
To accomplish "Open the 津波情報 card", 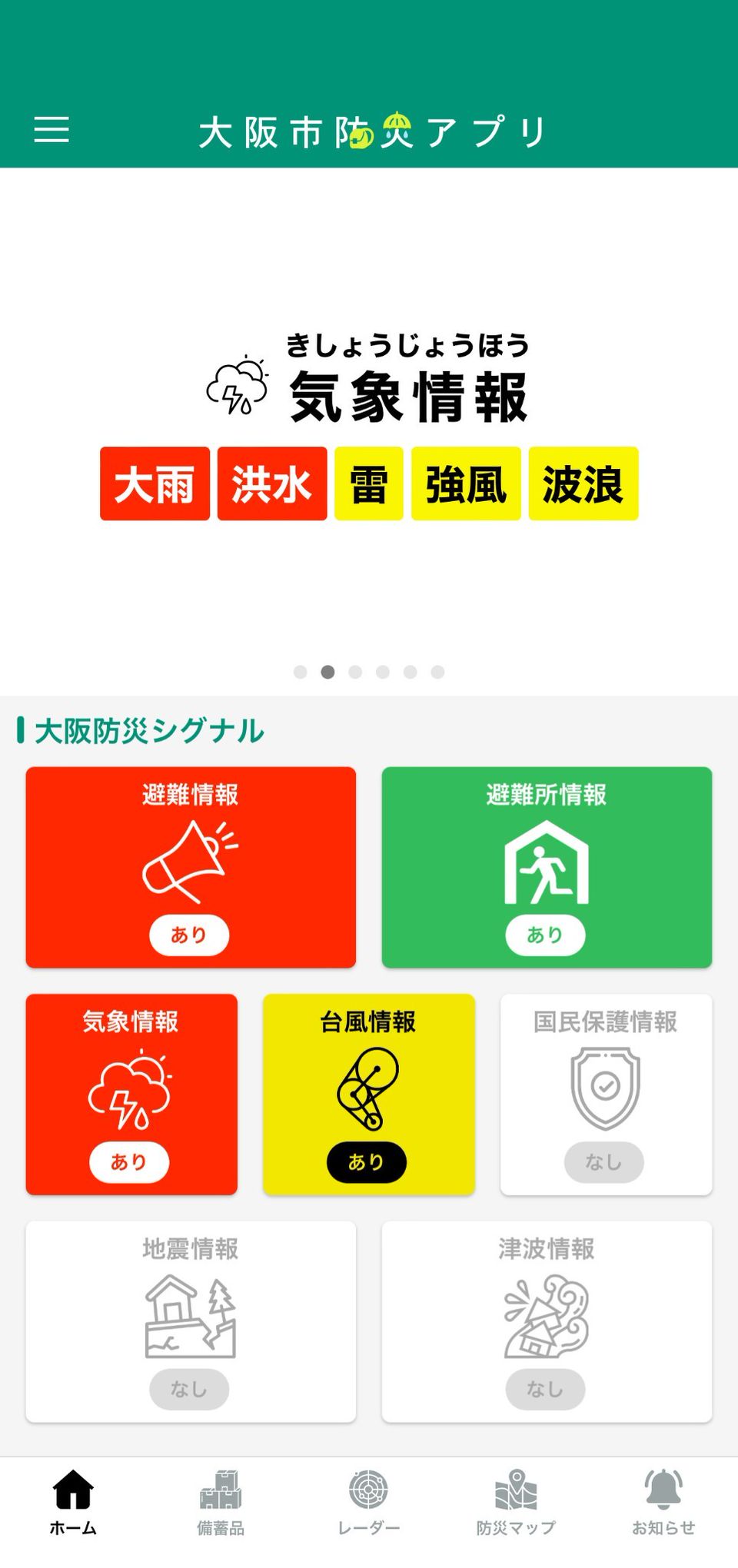I will coord(547,1321).
